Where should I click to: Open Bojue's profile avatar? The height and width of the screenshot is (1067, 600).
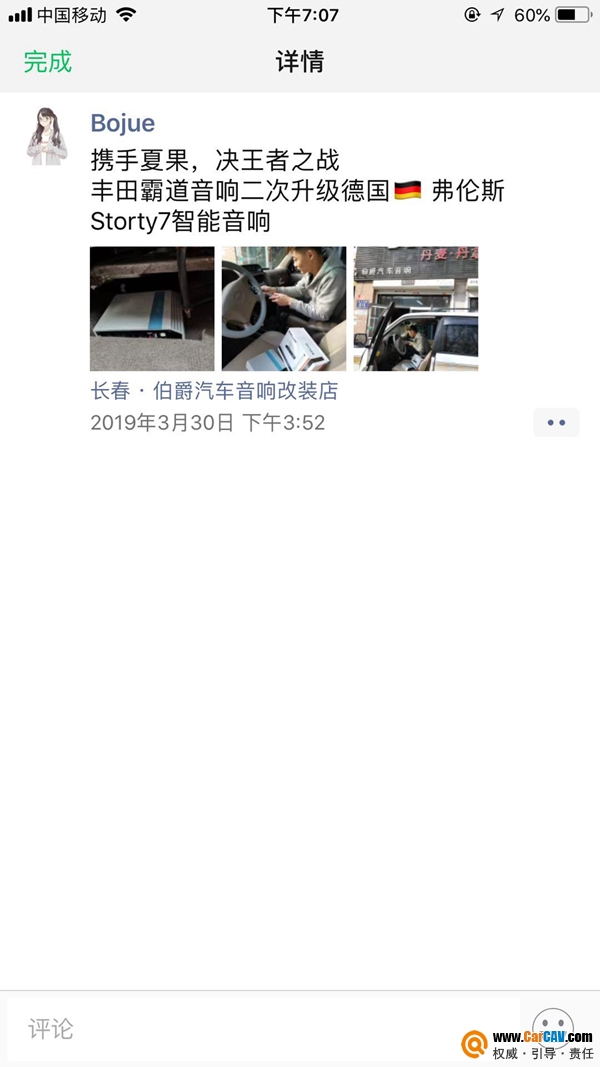click(x=47, y=136)
